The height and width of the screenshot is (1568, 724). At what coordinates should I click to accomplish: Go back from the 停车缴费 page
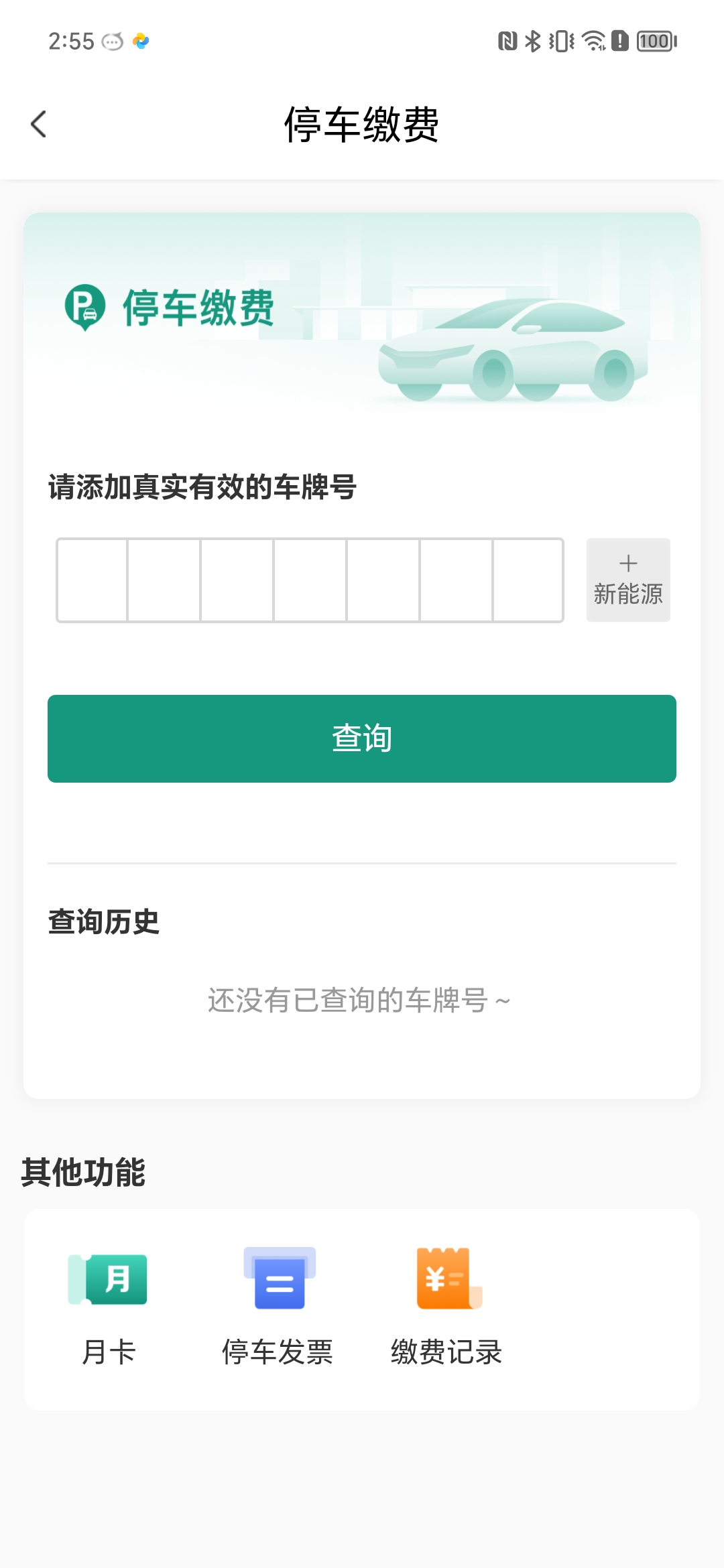click(39, 125)
